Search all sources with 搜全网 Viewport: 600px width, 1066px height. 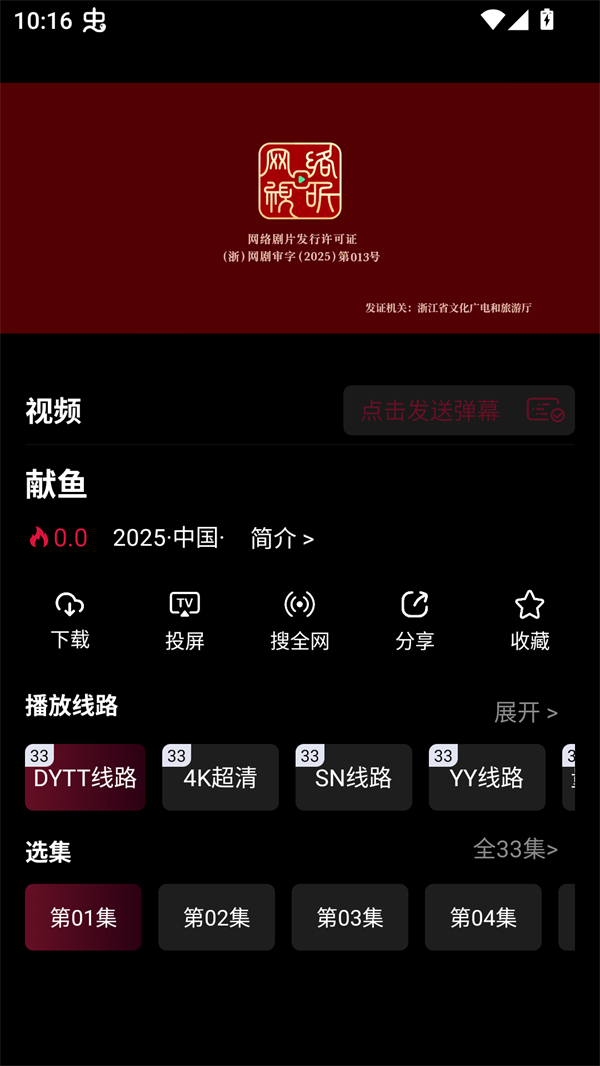pos(300,620)
